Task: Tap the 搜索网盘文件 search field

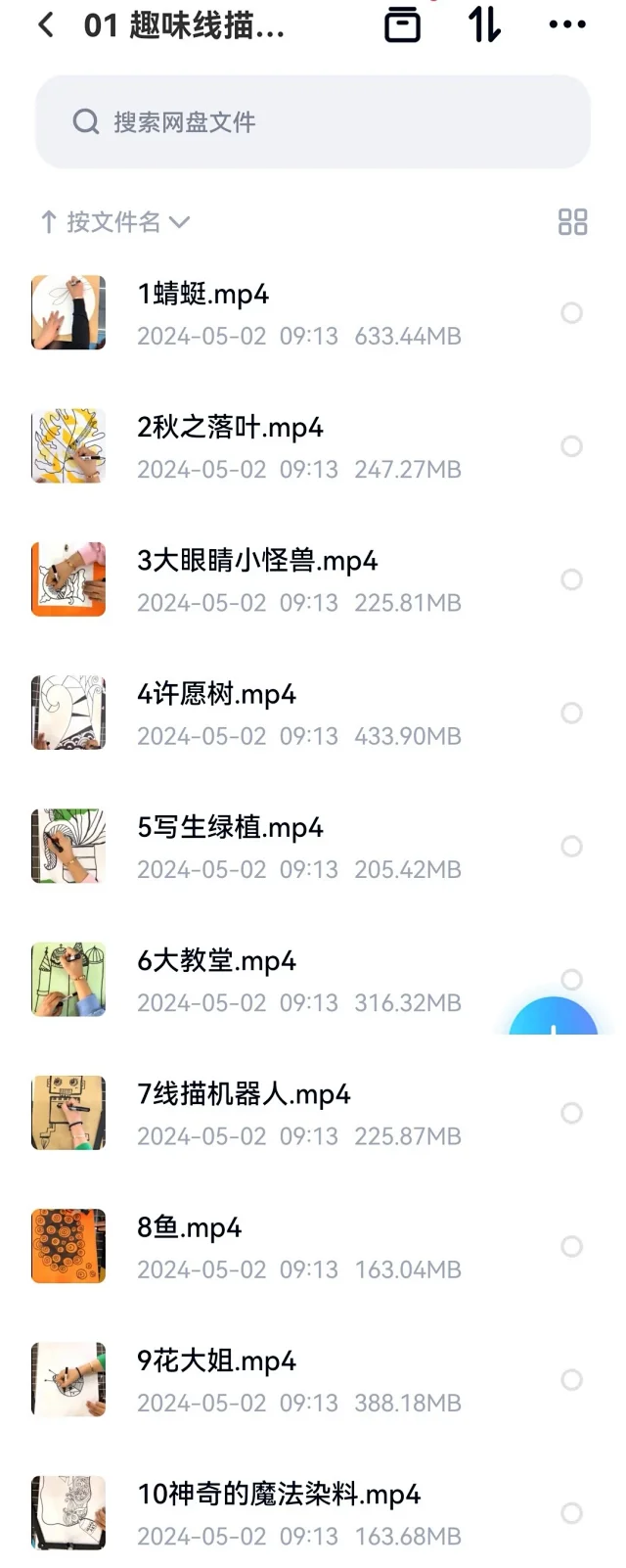Action: [x=313, y=122]
